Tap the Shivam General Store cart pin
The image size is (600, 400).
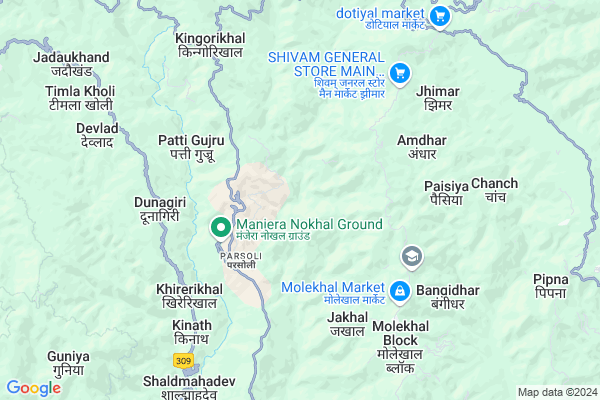(x=399, y=72)
